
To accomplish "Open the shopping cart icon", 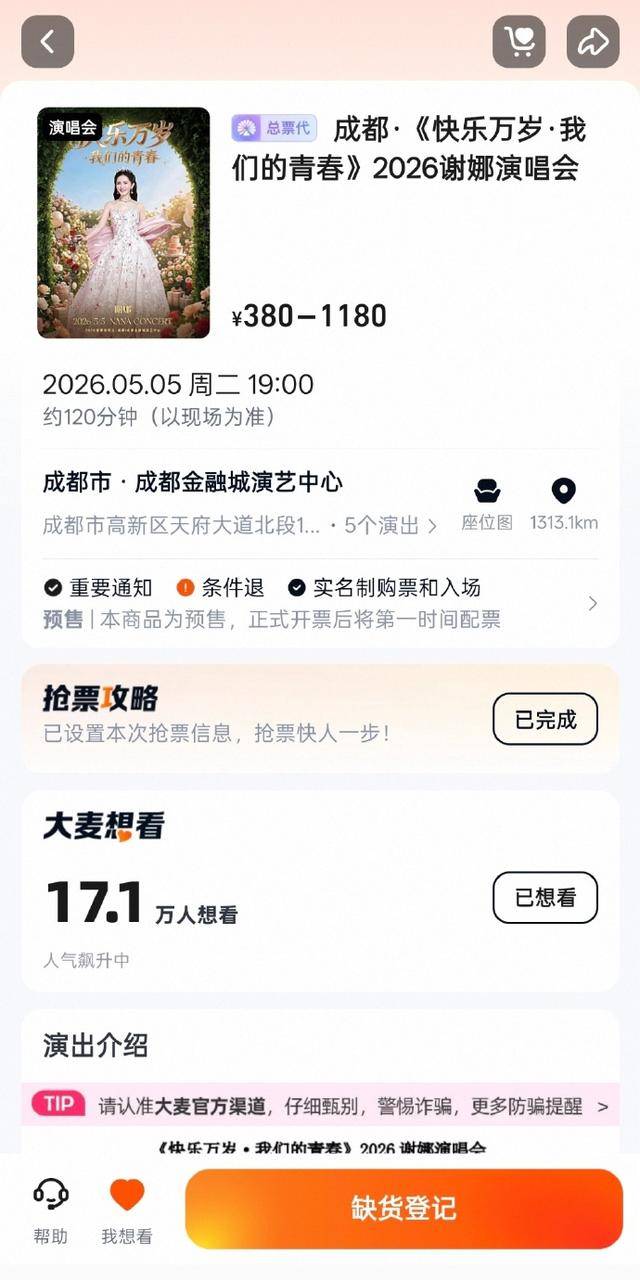I will pyautogui.click(x=519, y=42).
